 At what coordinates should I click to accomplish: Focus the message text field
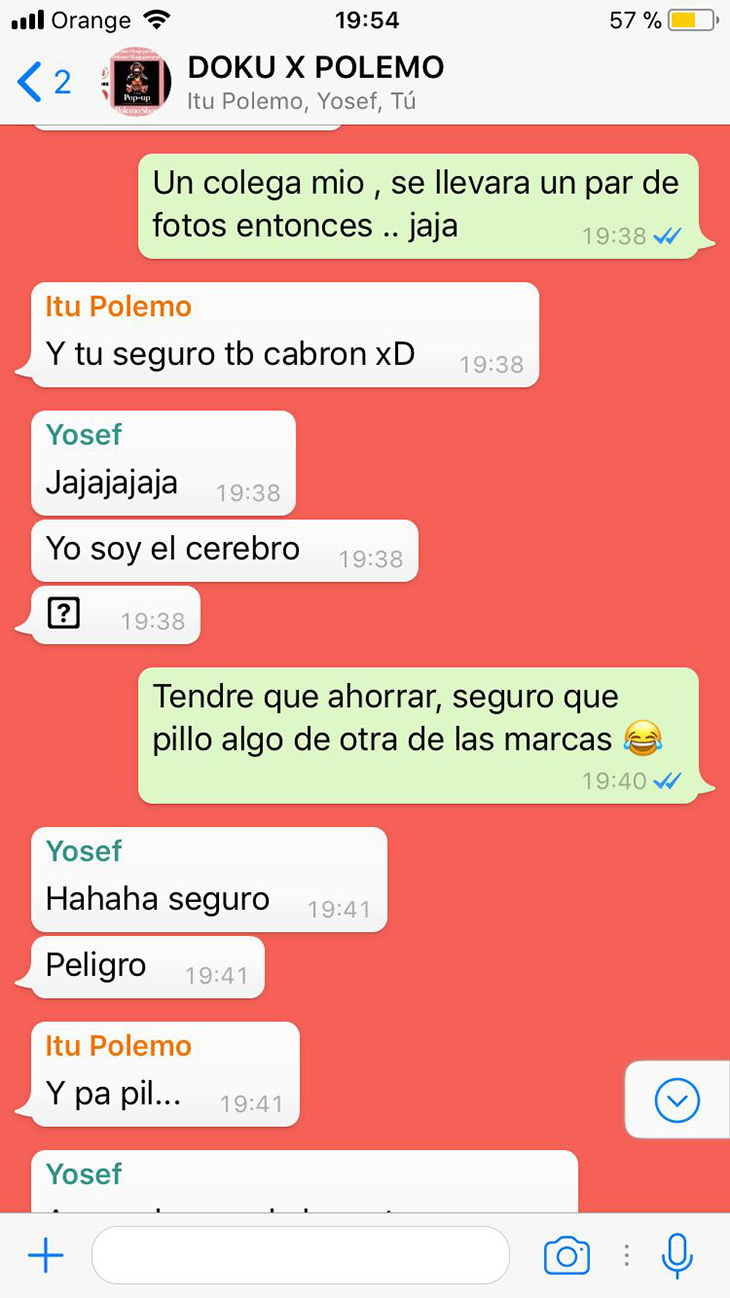300,1255
